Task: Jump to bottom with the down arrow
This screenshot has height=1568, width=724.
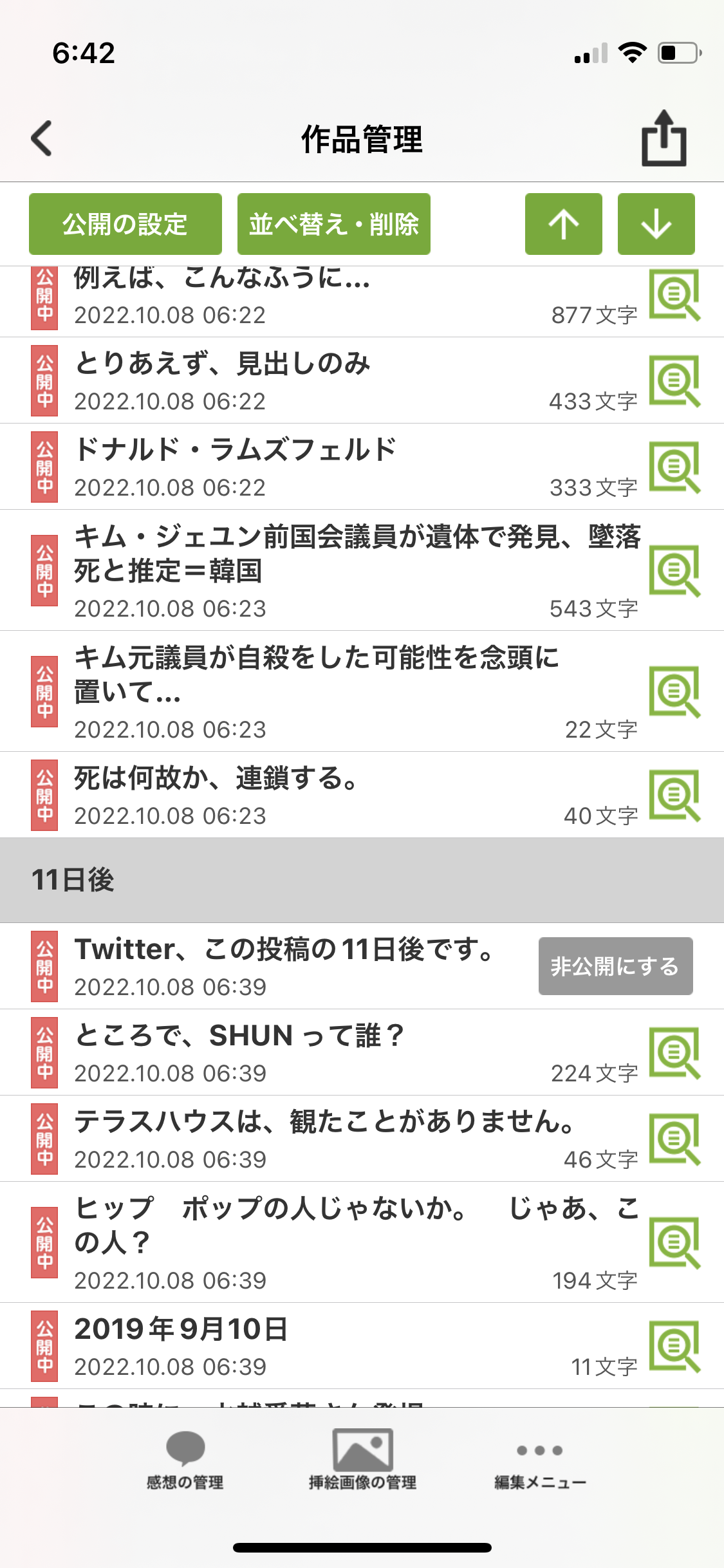Action: pyautogui.click(x=656, y=224)
